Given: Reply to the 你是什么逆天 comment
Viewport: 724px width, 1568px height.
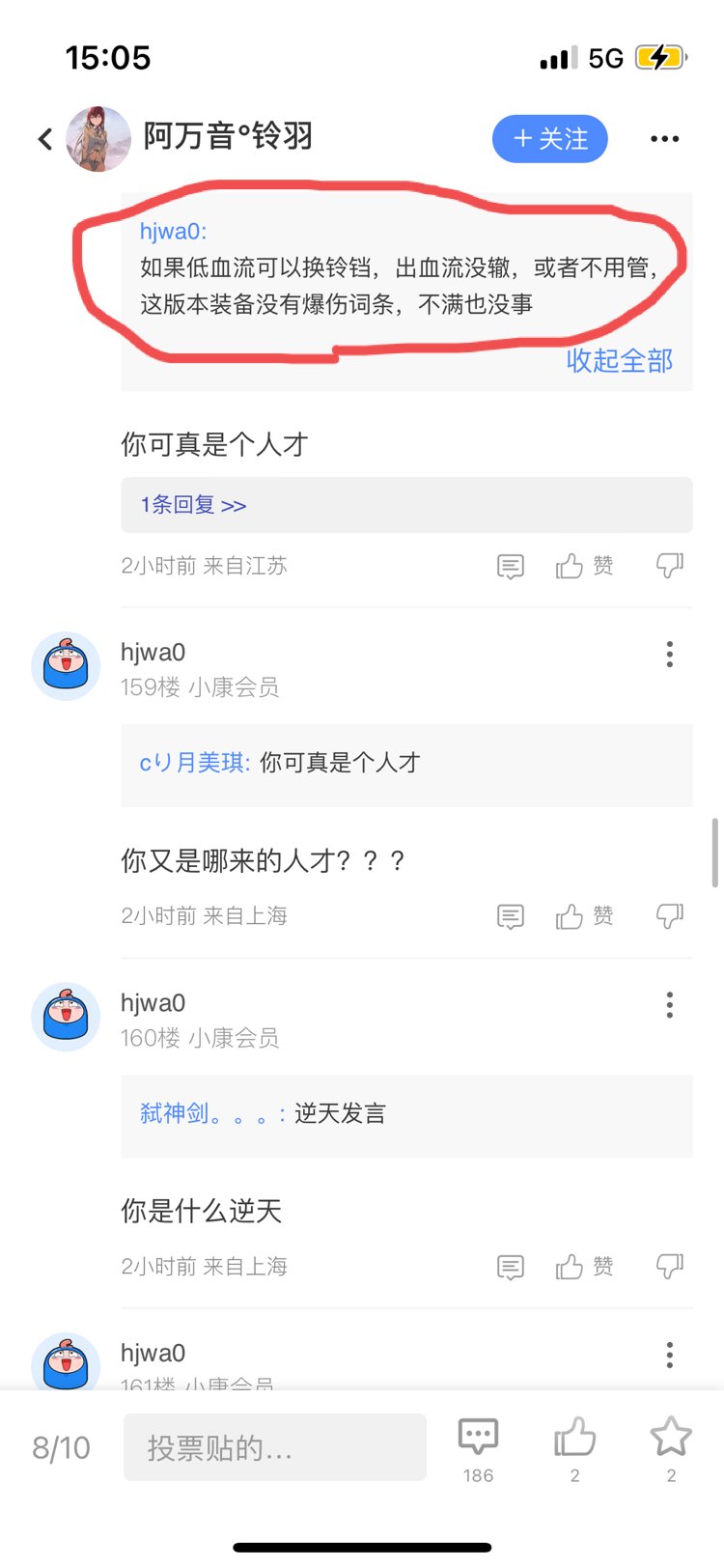Looking at the screenshot, I should tap(511, 1267).
